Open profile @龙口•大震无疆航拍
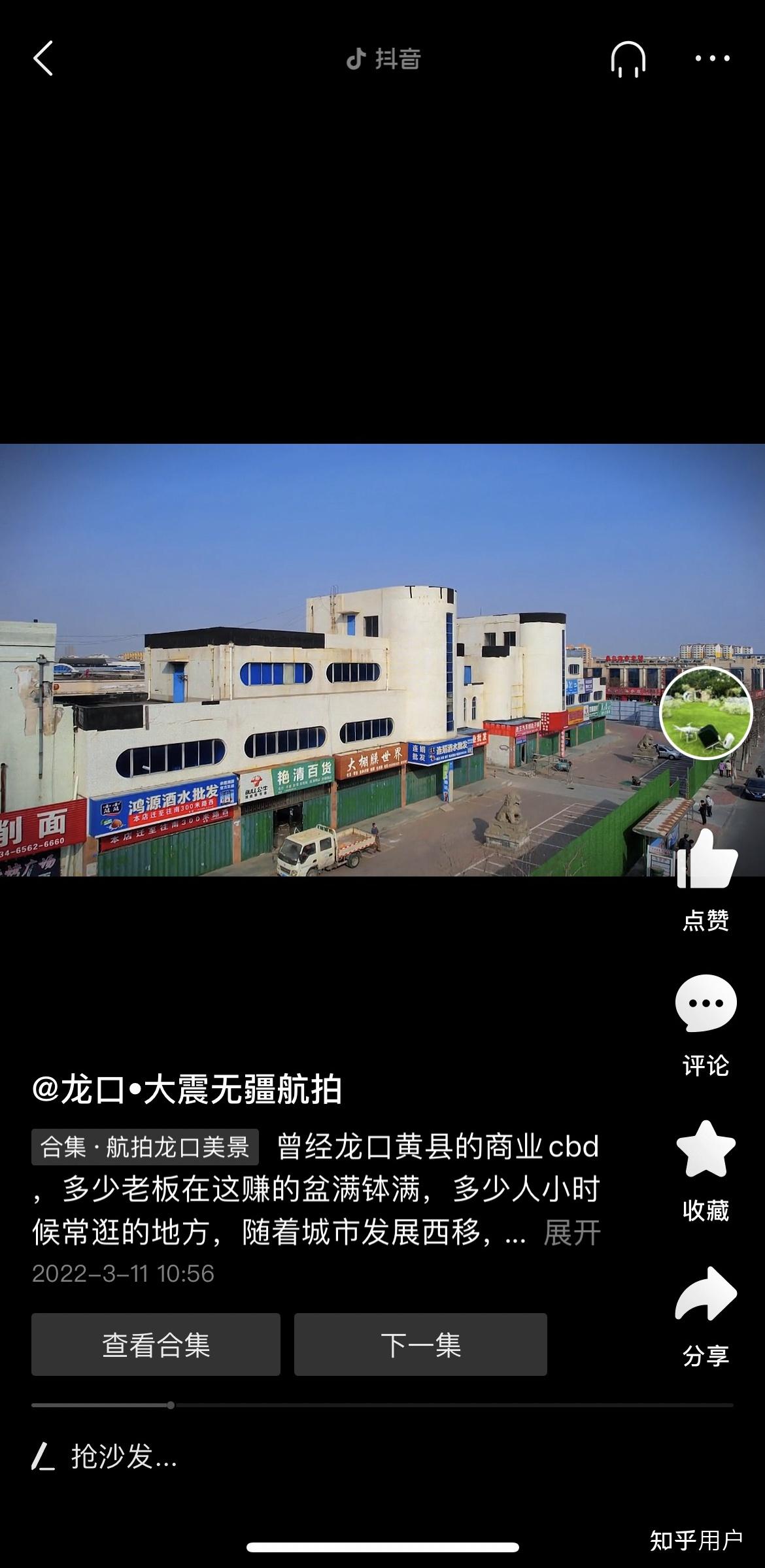Viewport: 765px width, 1568px height. [x=186, y=1090]
